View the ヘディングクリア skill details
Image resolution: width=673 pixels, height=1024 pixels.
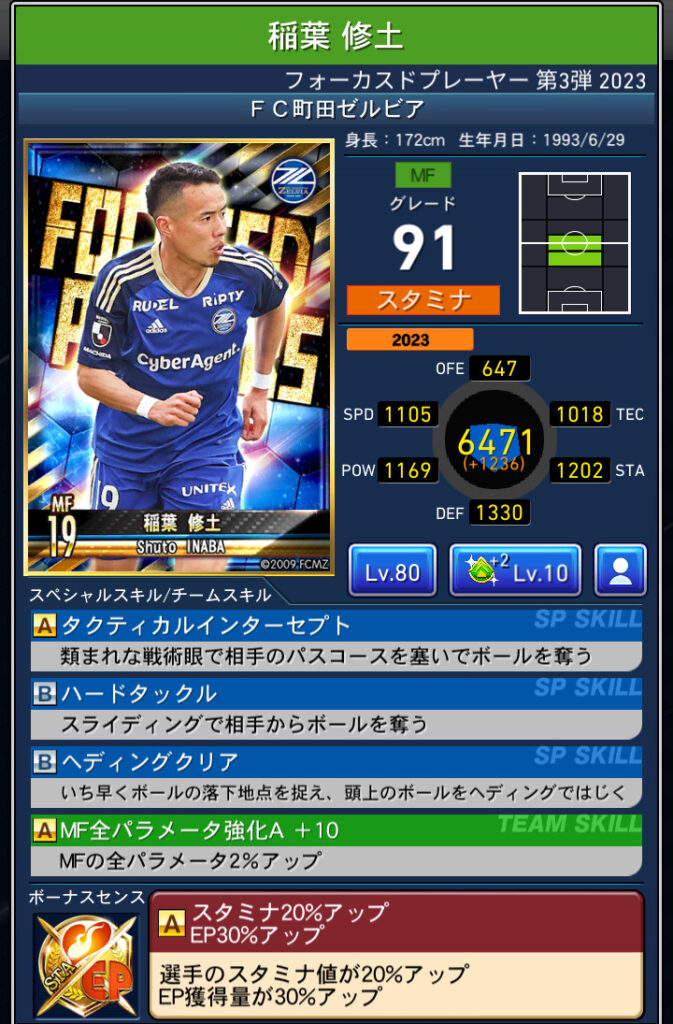(336, 776)
